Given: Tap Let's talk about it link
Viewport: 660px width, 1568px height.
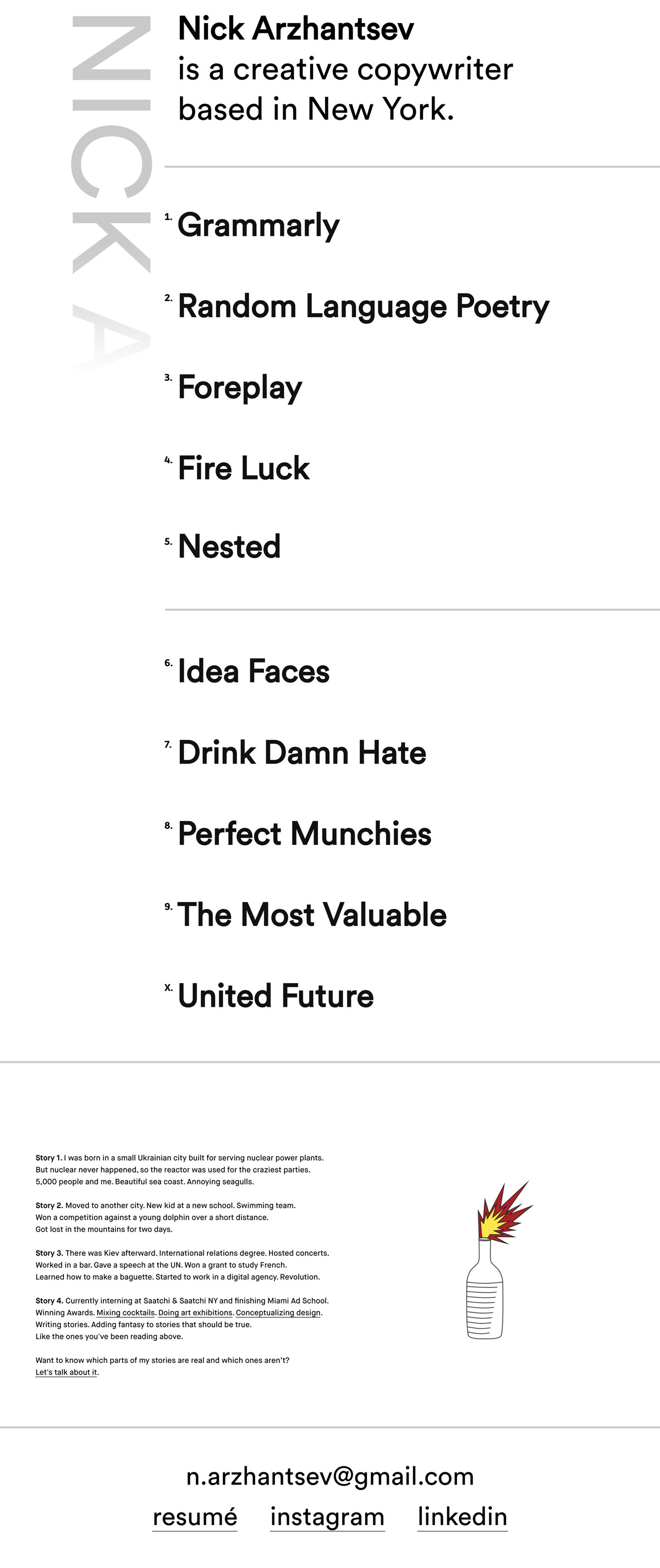Looking at the screenshot, I should (66, 1372).
